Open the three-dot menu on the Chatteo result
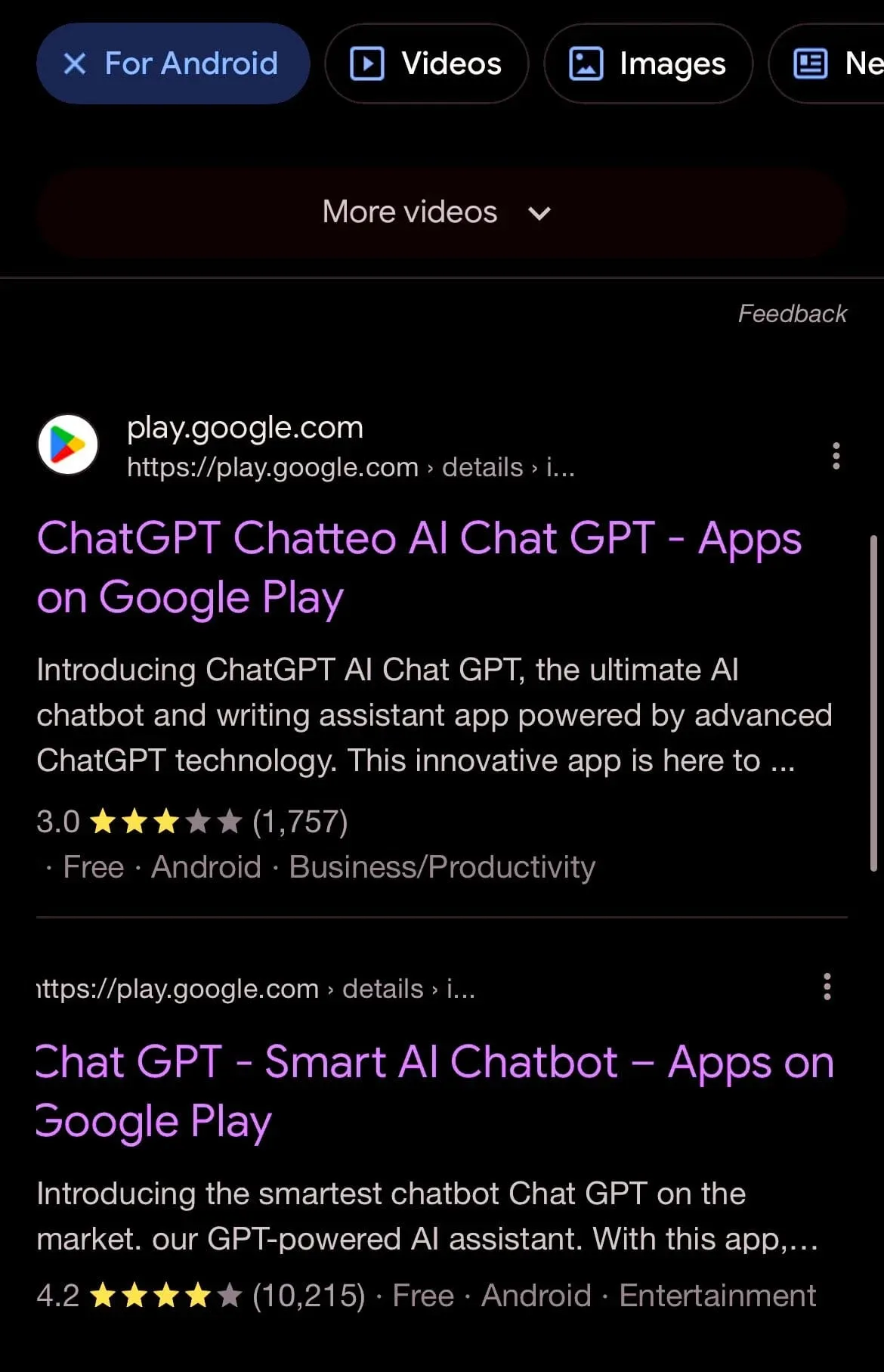884x1372 pixels. point(836,456)
